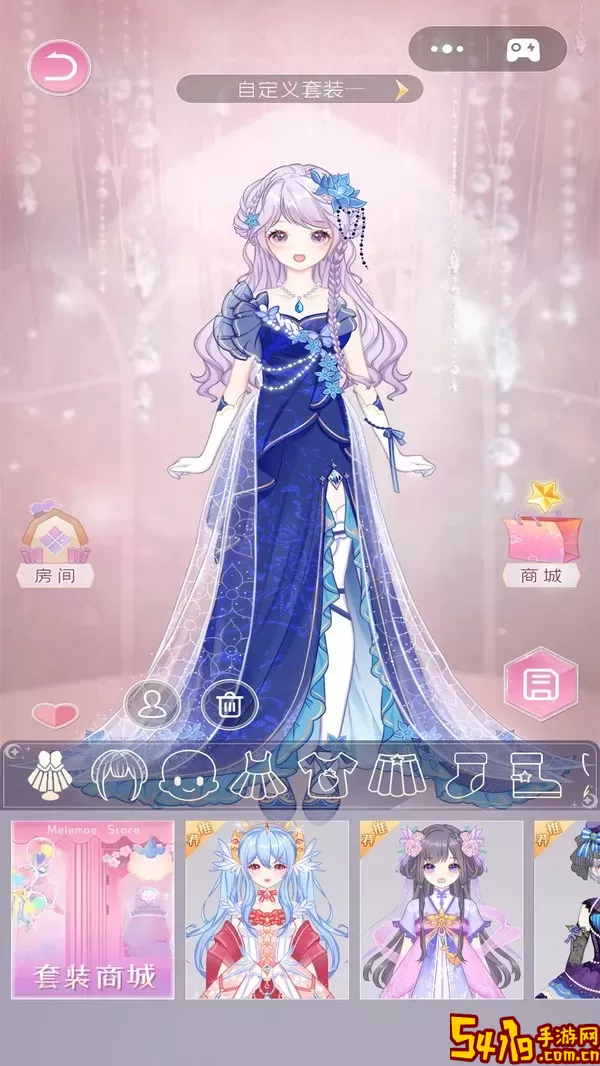The image size is (600, 1066).
Task: Select the face category
Action: coord(188,775)
